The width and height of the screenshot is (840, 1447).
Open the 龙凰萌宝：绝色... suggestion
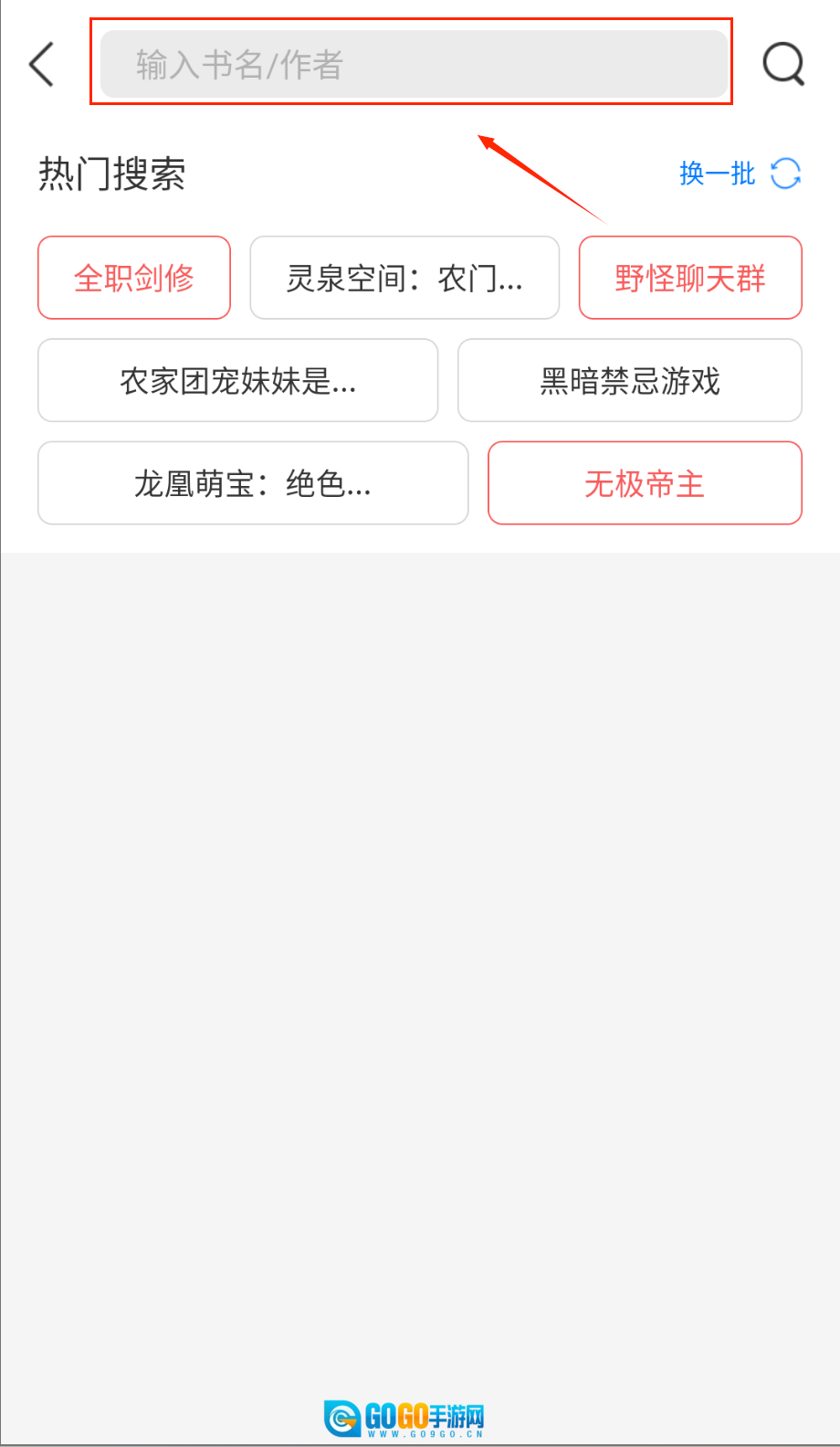(x=253, y=483)
